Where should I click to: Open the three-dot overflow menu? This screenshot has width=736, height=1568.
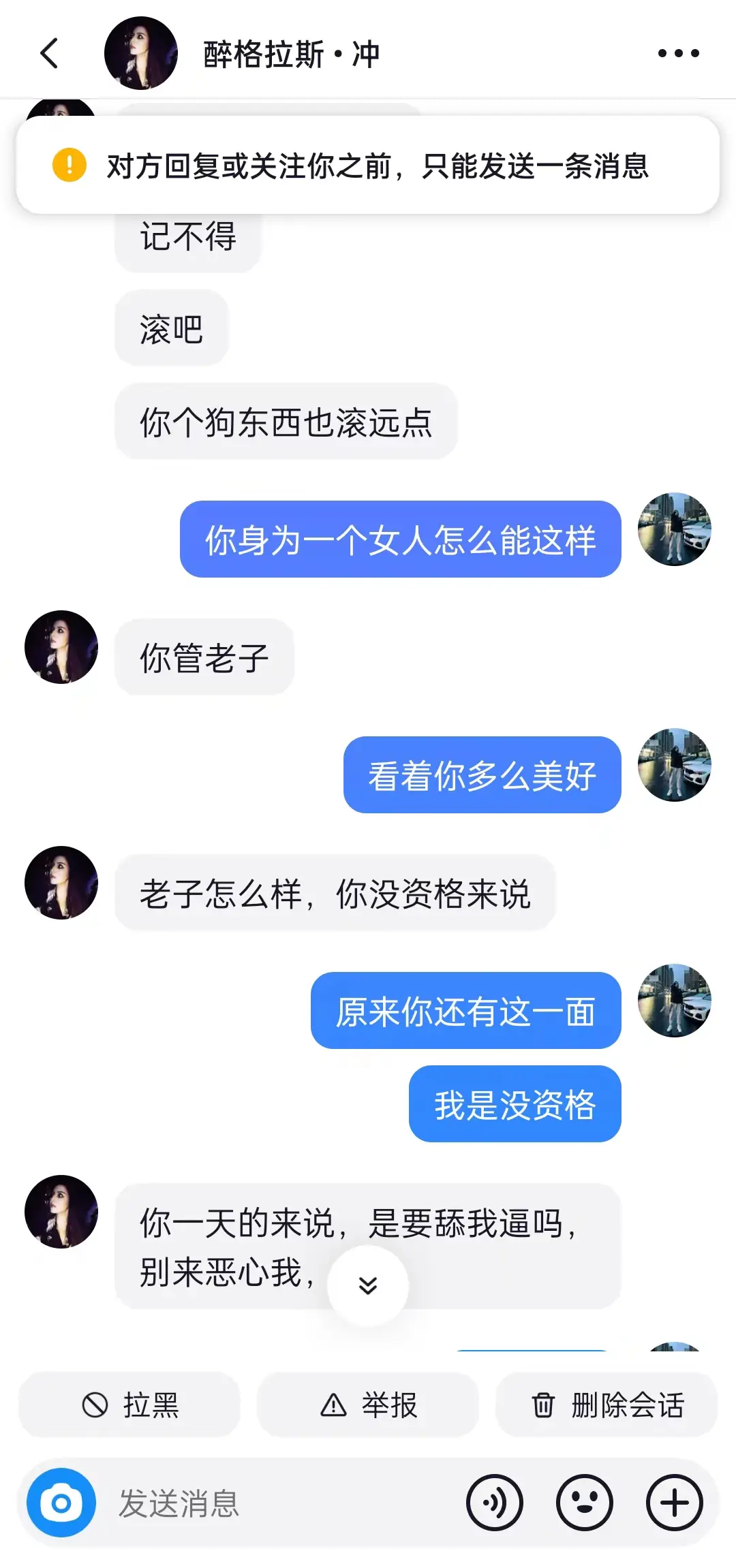(678, 53)
